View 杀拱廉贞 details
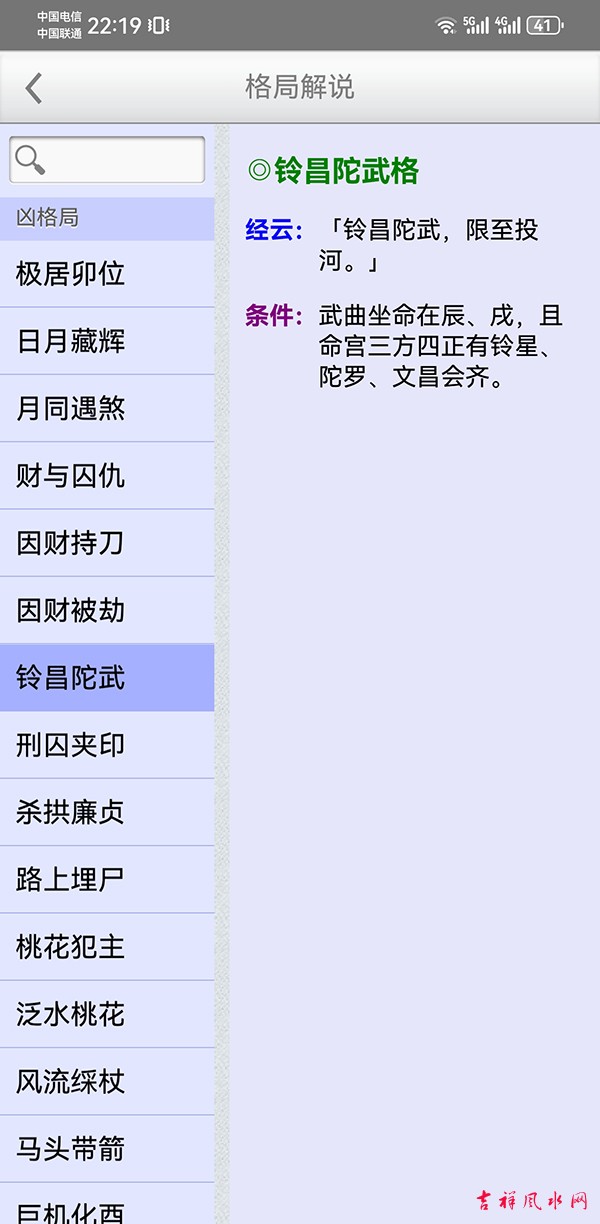600x1224 pixels. click(107, 812)
